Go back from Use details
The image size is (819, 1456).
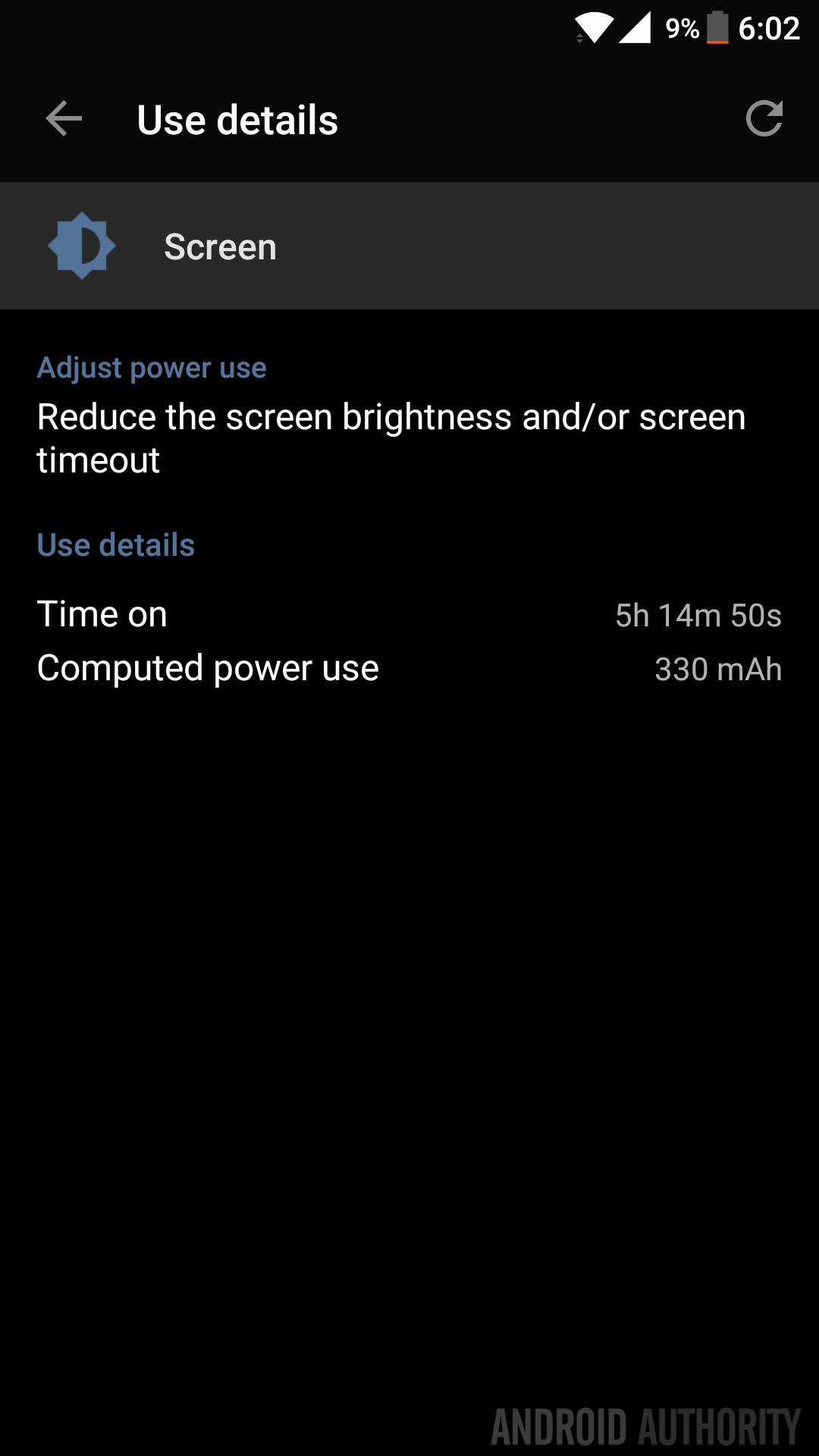[x=64, y=119]
